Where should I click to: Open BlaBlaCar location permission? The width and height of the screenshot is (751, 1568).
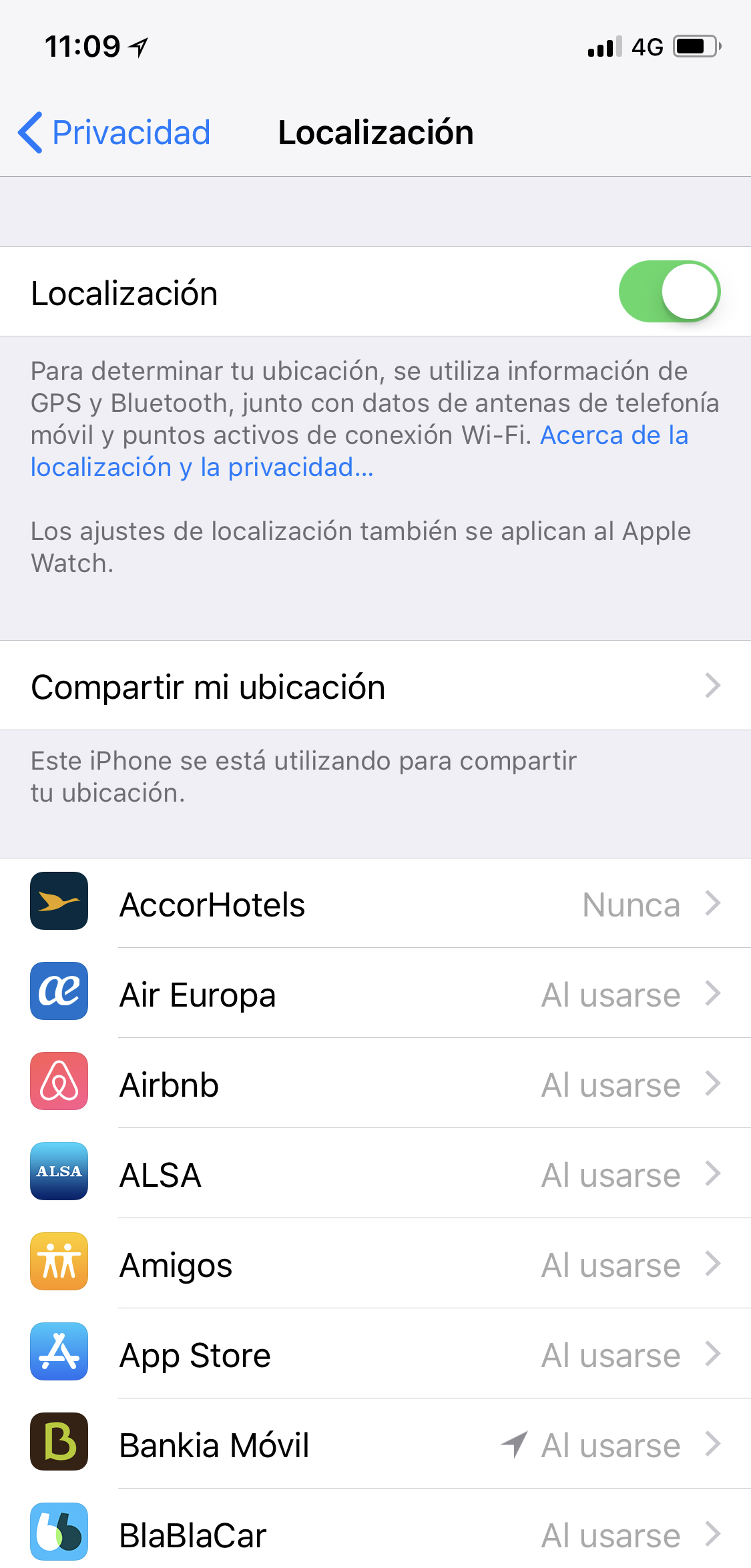tap(375, 1529)
